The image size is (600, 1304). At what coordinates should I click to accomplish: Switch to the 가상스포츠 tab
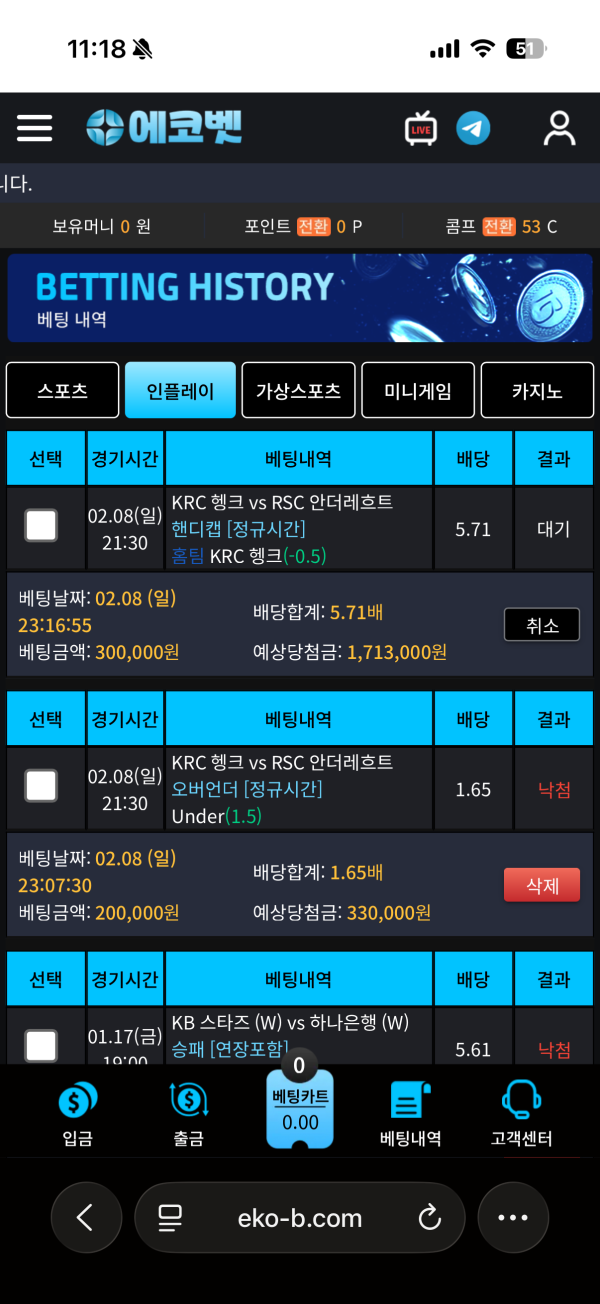click(298, 390)
